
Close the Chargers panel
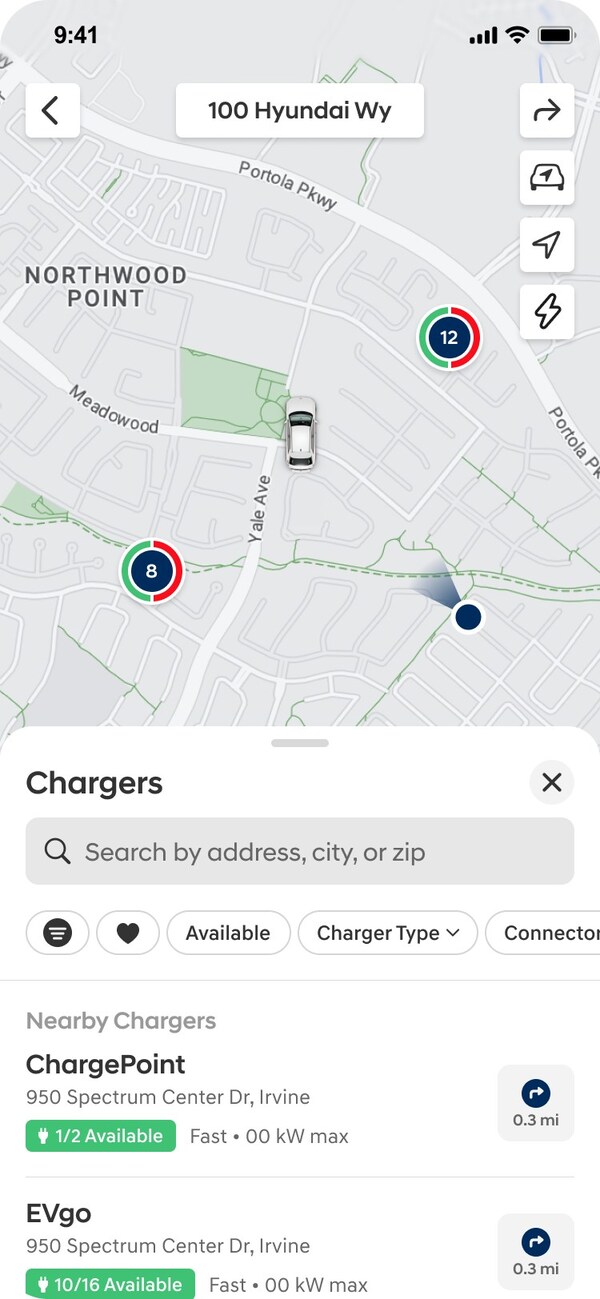point(551,783)
